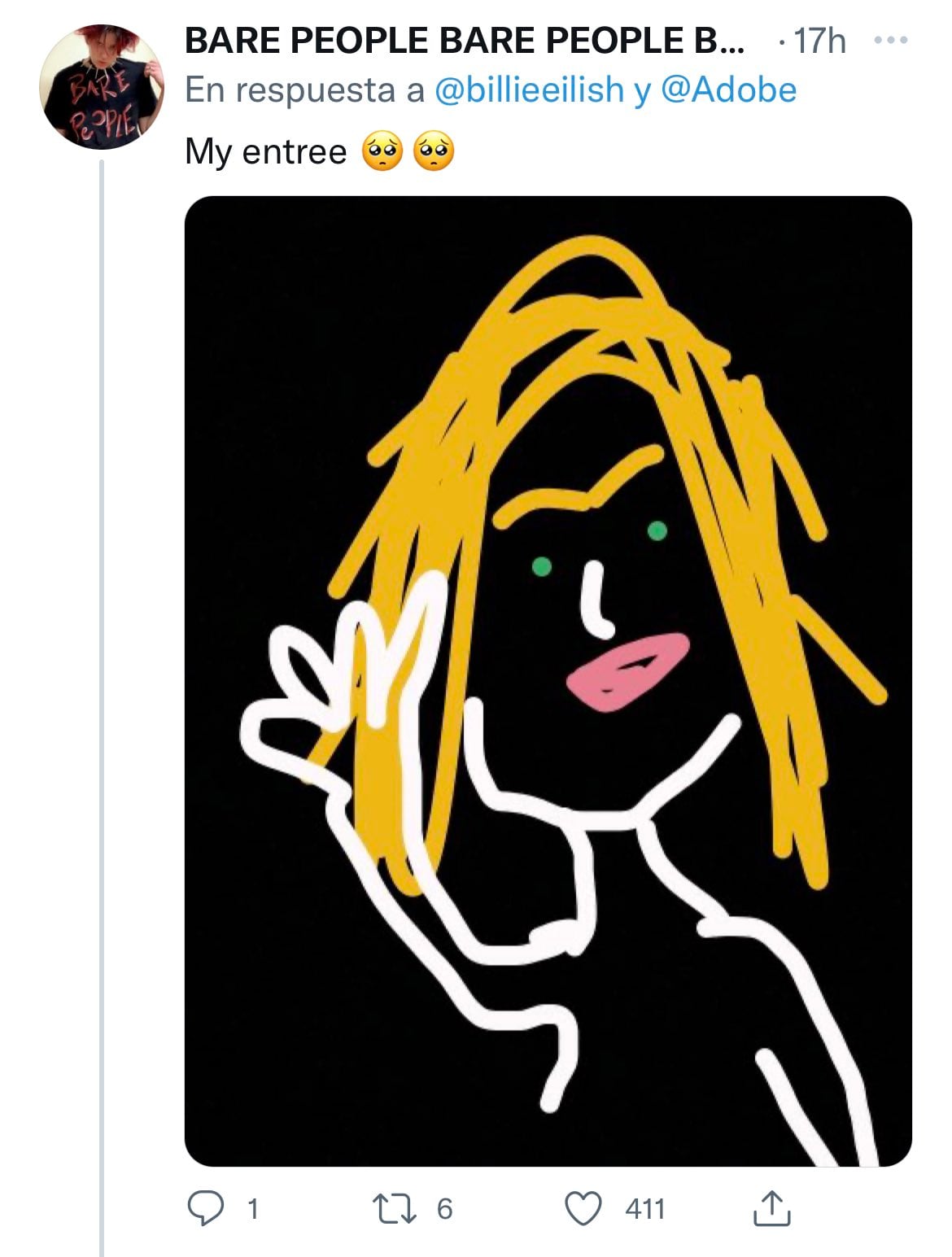
Task: Open the attached drawing image
Action: [x=548, y=680]
